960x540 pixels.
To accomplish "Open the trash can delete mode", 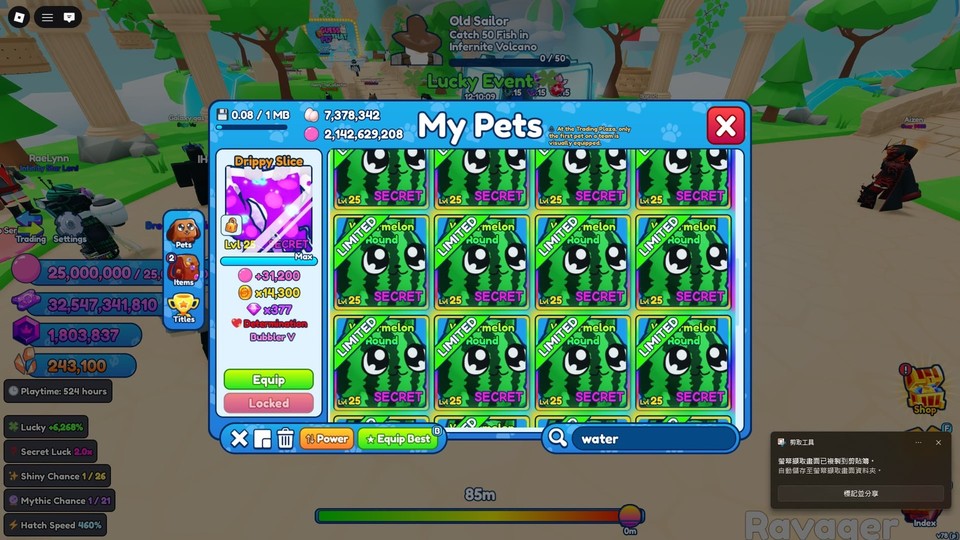I will click(x=285, y=438).
